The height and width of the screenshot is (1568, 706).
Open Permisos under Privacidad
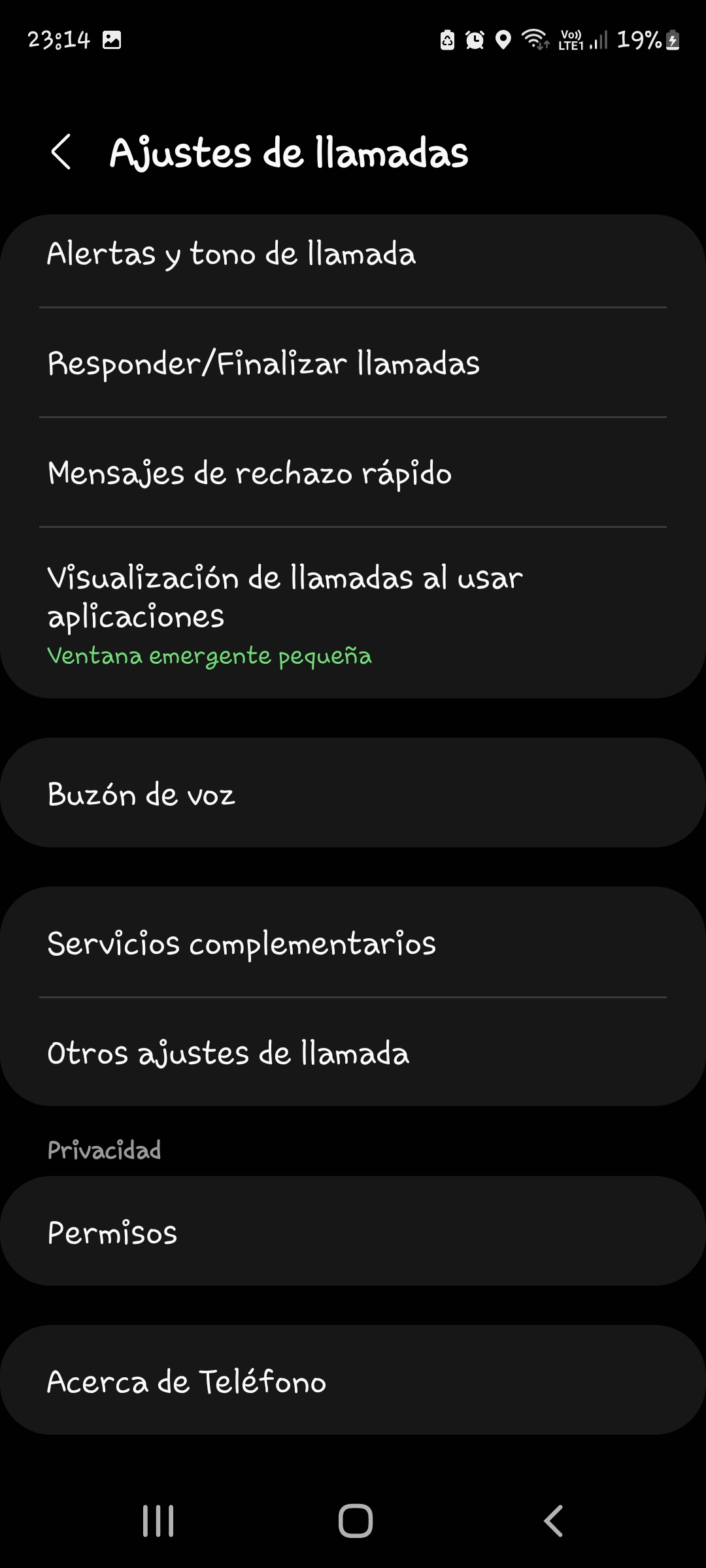pos(353,1232)
